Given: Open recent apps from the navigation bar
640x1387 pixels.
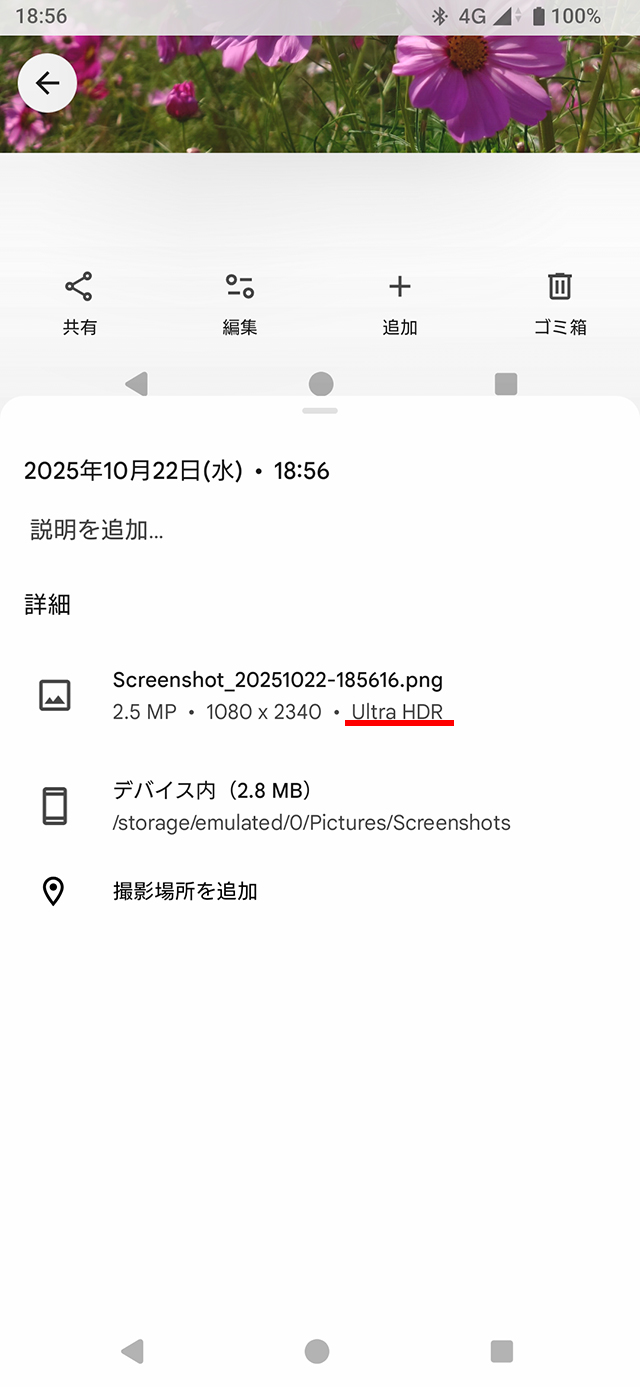Looking at the screenshot, I should (502, 1351).
